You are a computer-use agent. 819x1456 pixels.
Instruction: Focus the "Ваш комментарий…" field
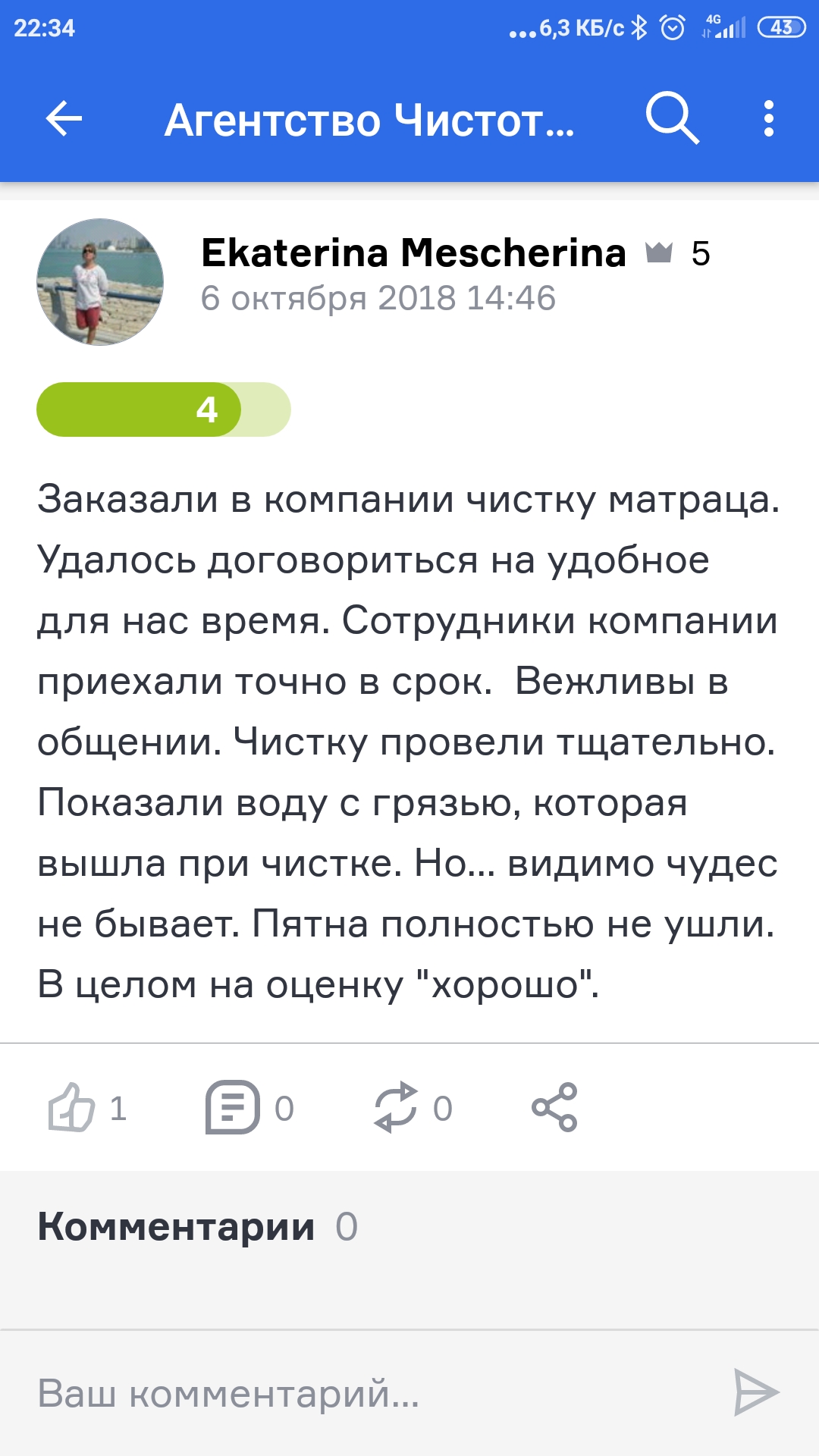(364, 1393)
